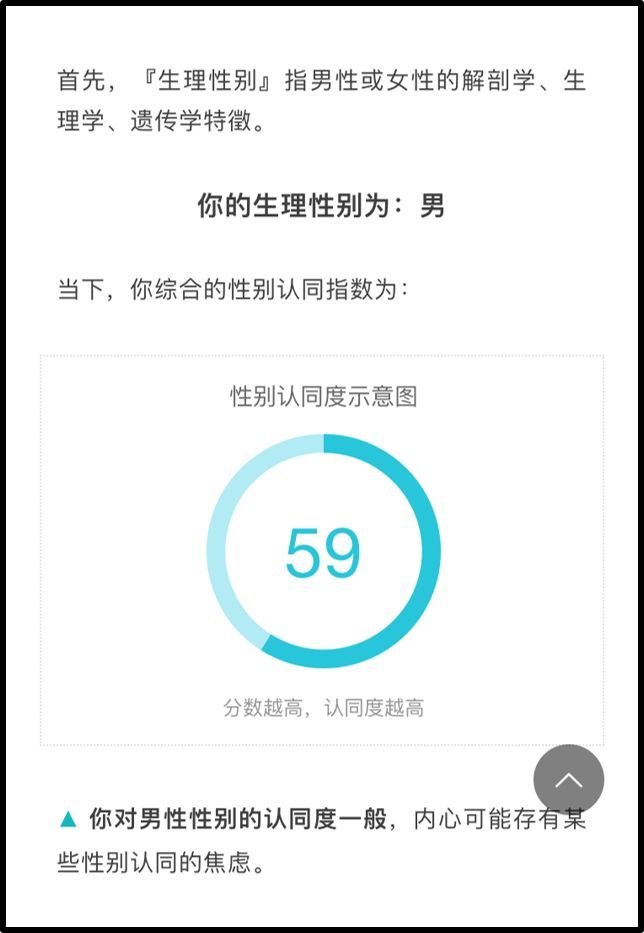
Task: Tap the back-to-top arrow button
Action: click(x=568, y=780)
